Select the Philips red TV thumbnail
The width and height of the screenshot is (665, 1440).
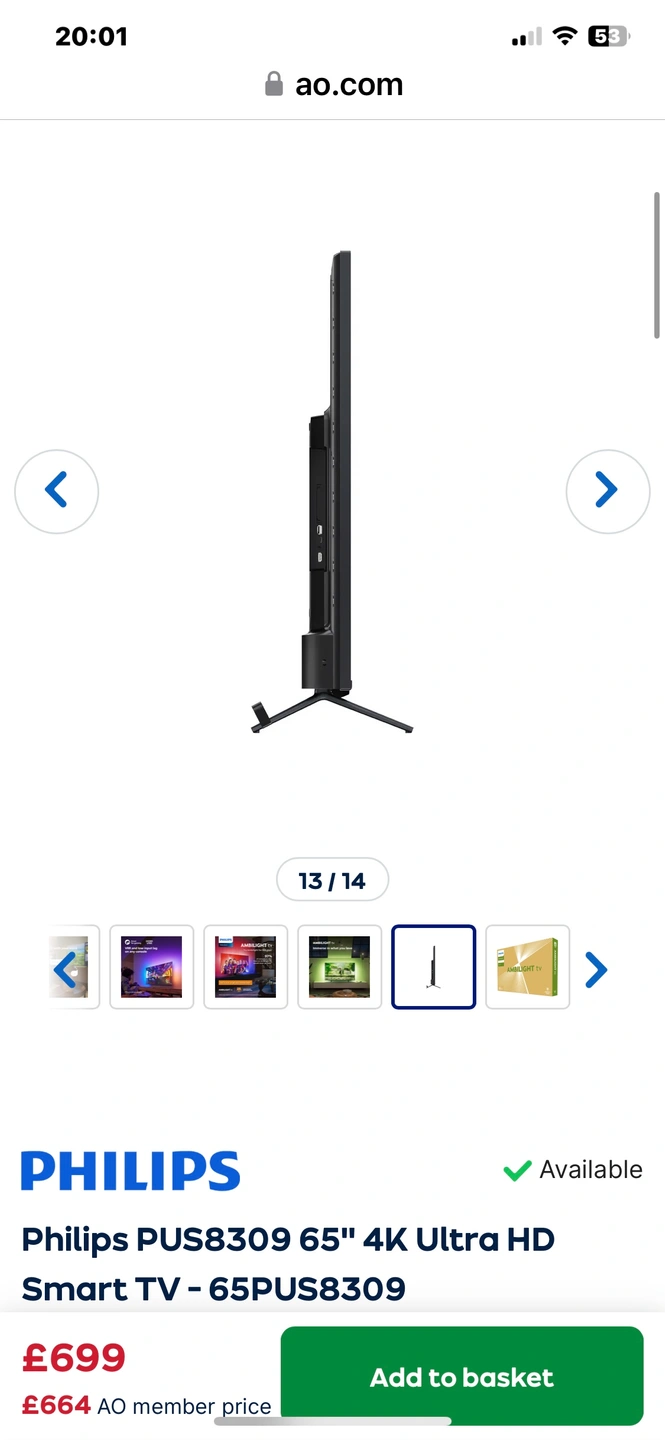pos(245,967)
